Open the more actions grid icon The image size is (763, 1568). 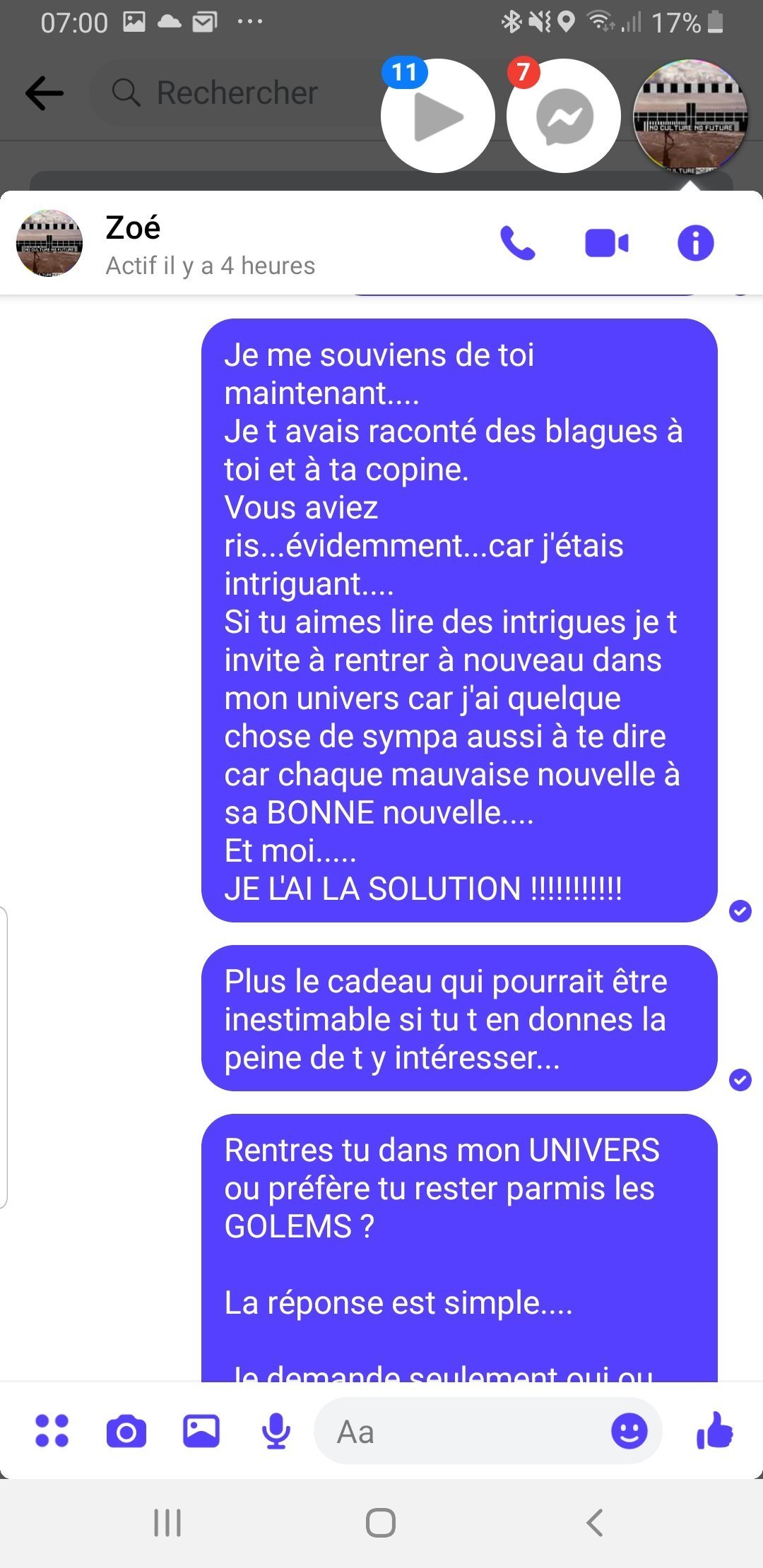coord(52,1431)
